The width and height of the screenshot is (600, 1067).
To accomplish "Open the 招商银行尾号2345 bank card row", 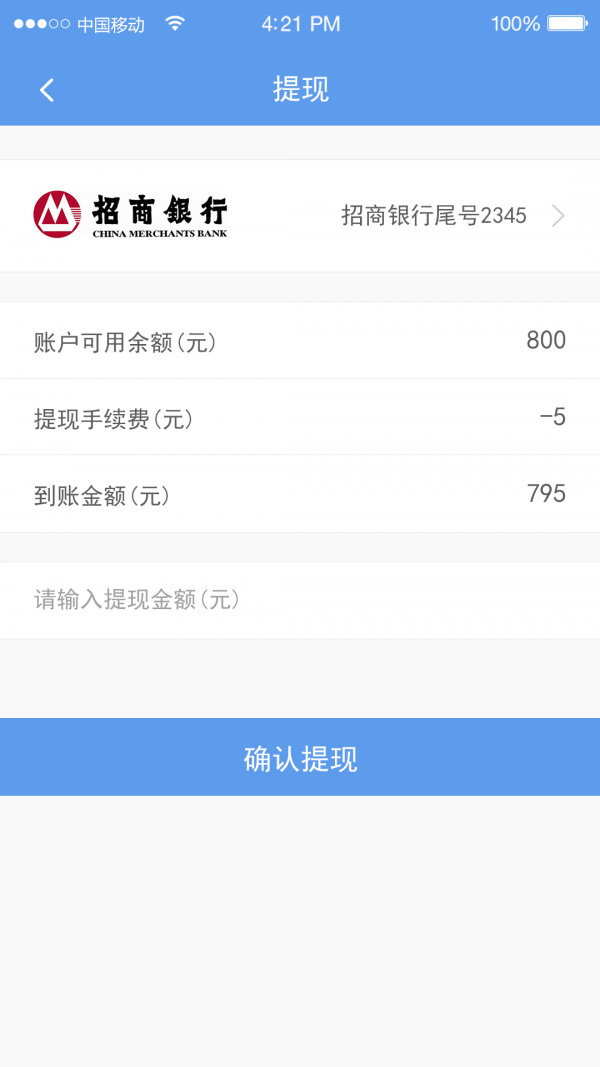I will click(300, 216).
